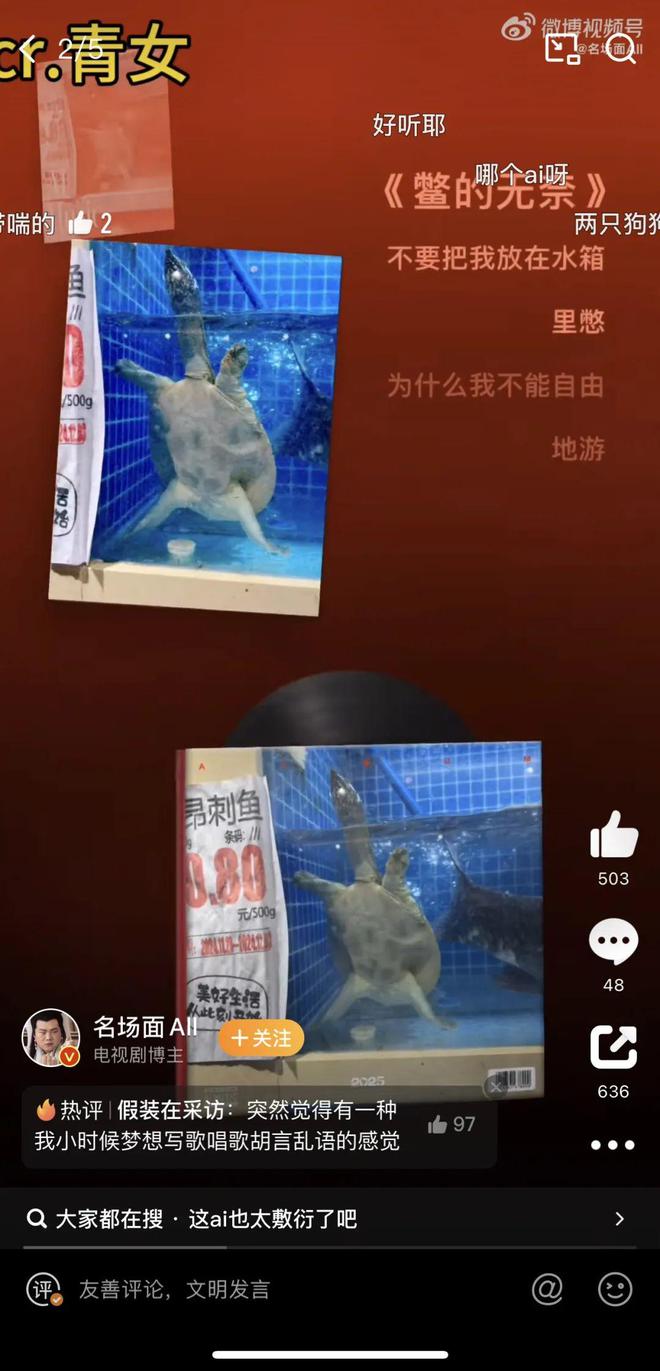
Task: Open the comments bubble showing 48
Action: tap(613, 942)
